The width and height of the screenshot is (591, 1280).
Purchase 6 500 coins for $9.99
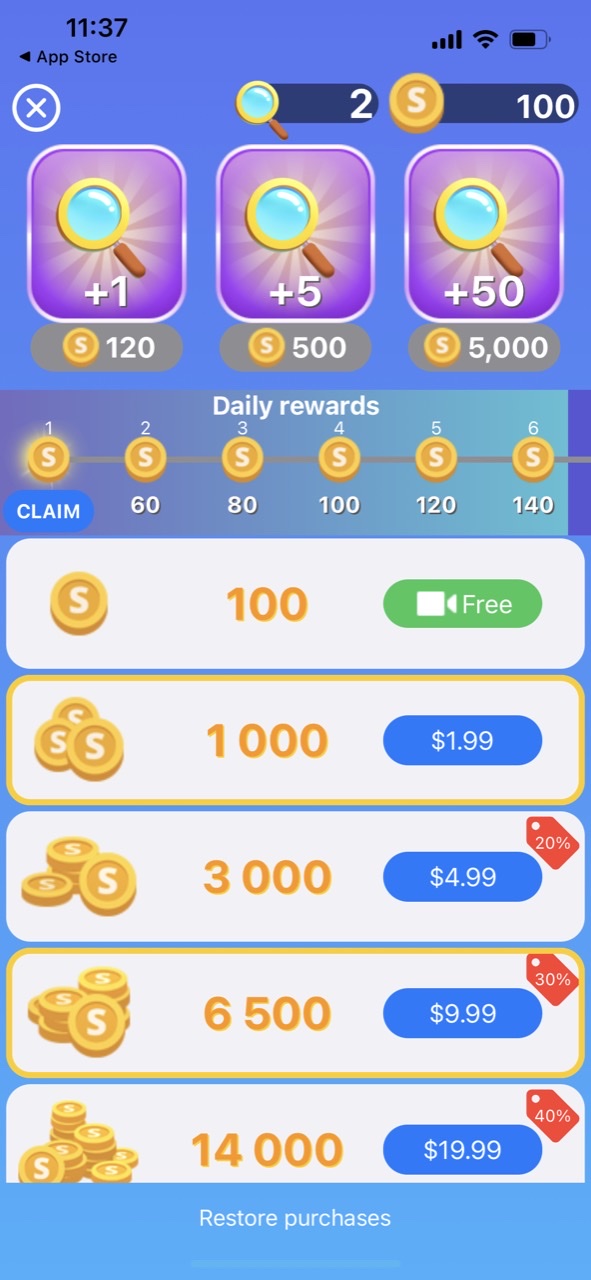click(x=462, y=1013)
